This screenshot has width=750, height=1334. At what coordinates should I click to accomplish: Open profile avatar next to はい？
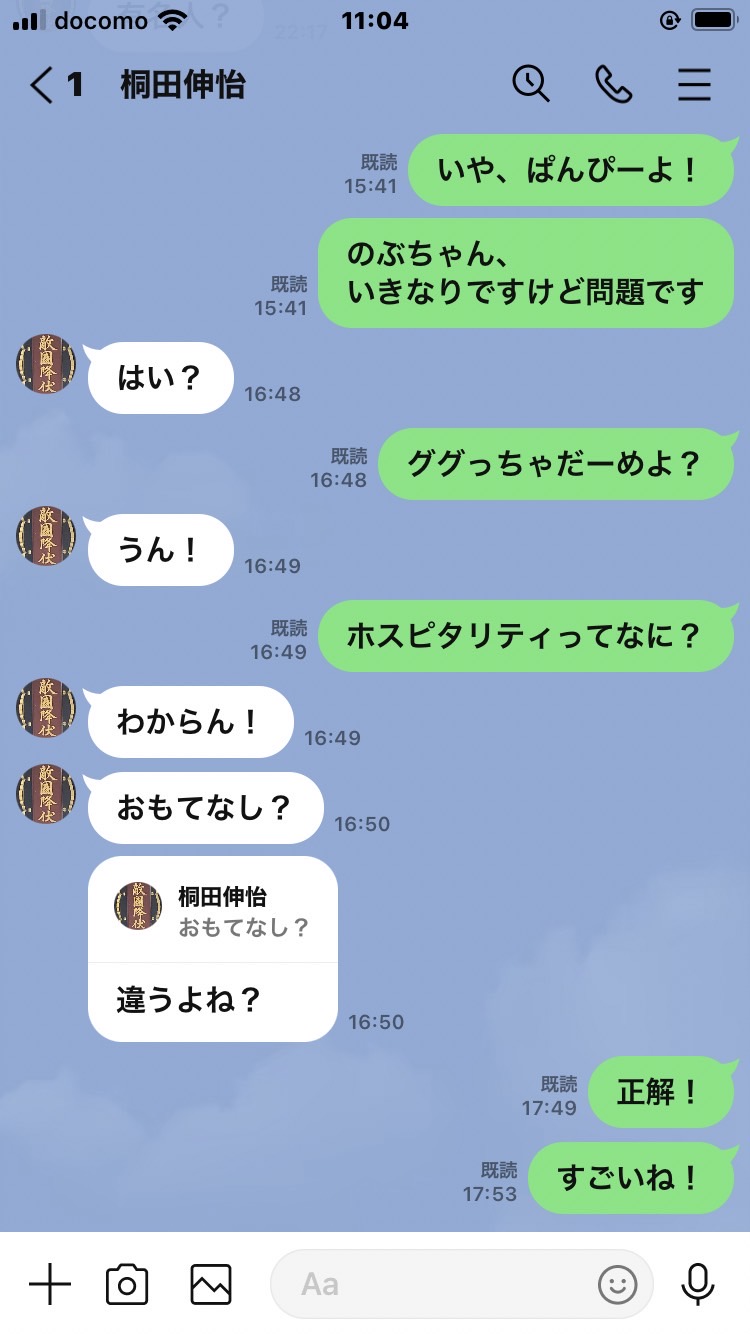pos(46,364)
